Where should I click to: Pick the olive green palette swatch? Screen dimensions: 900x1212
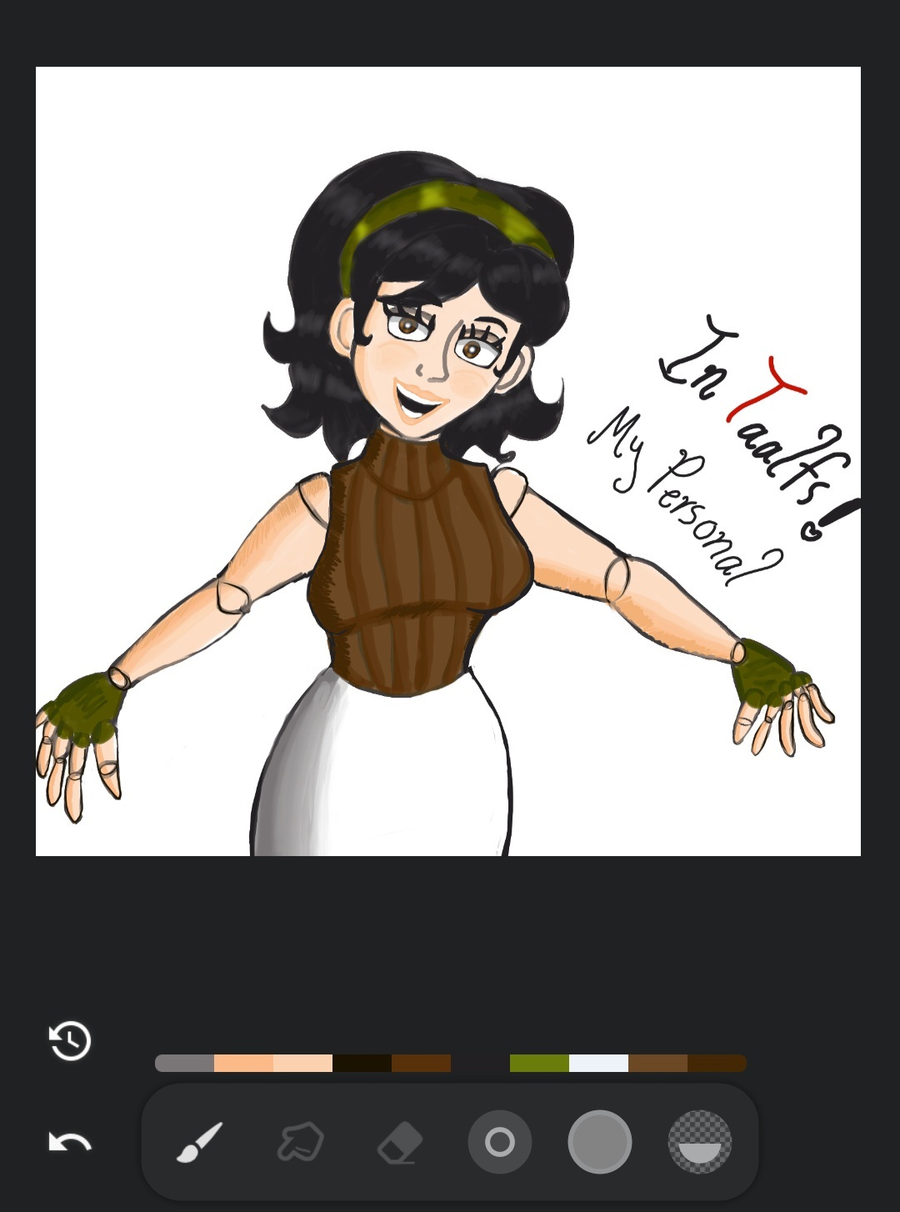[x=539, y=1063]
